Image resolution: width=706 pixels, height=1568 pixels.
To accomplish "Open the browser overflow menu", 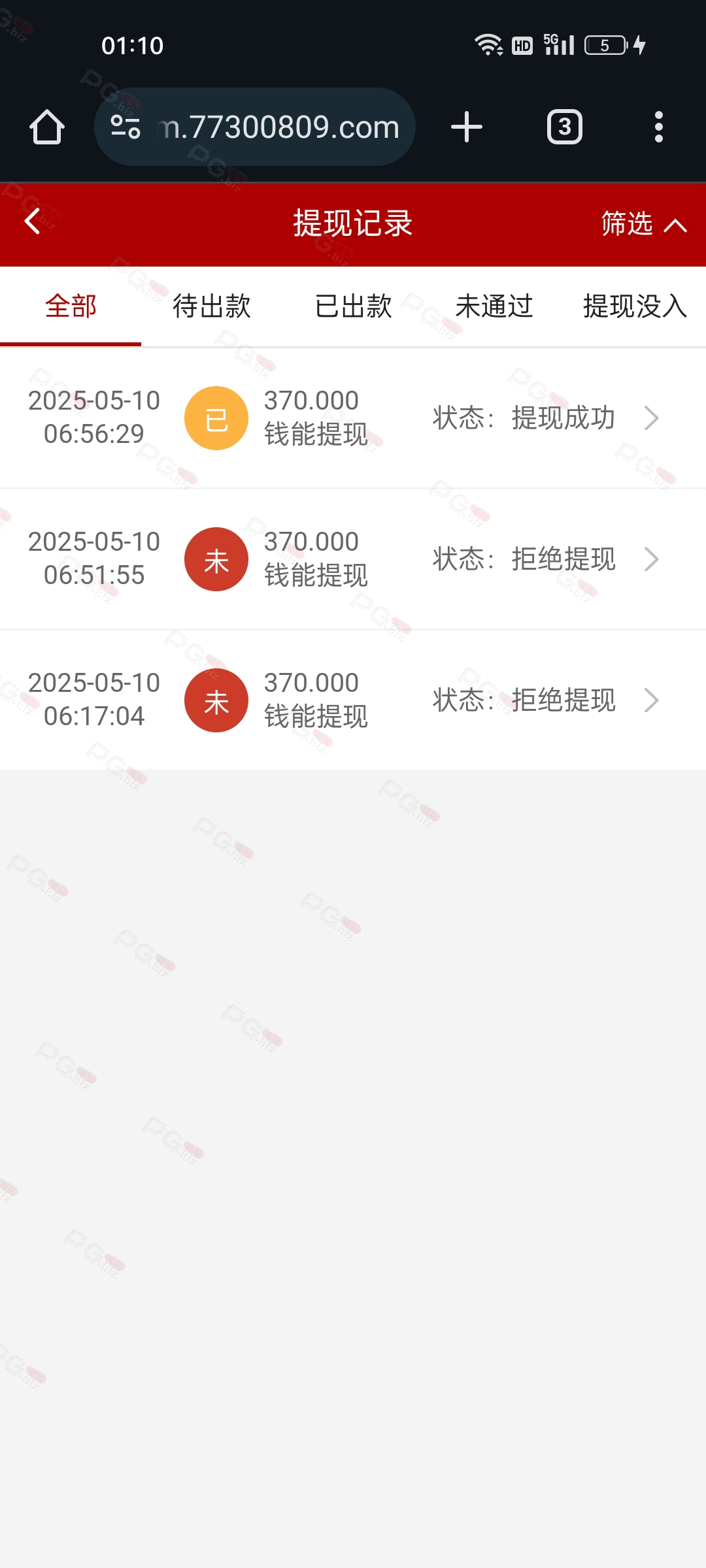I will coord(659,127).
